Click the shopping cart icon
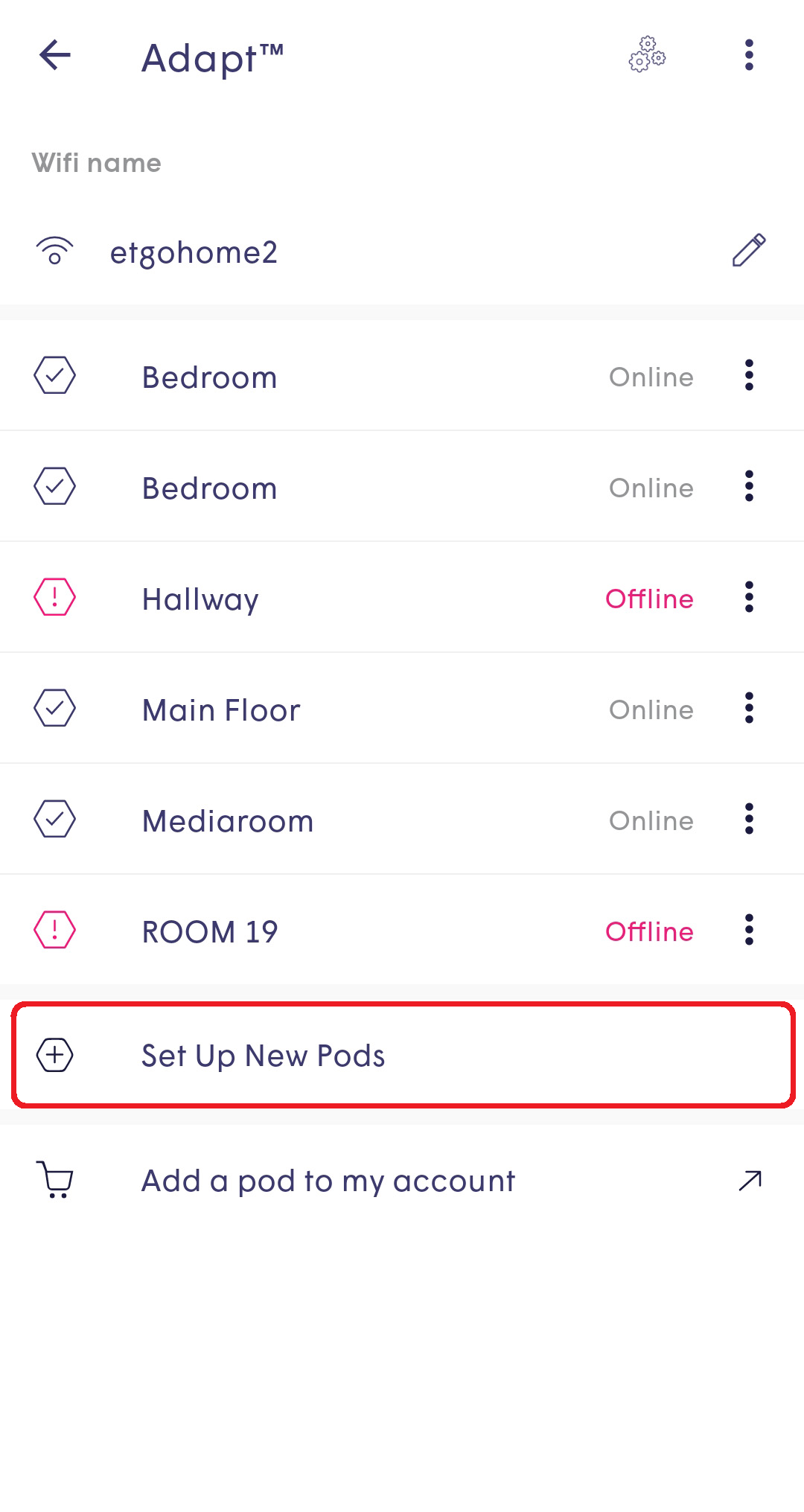 pos(54,1180)
